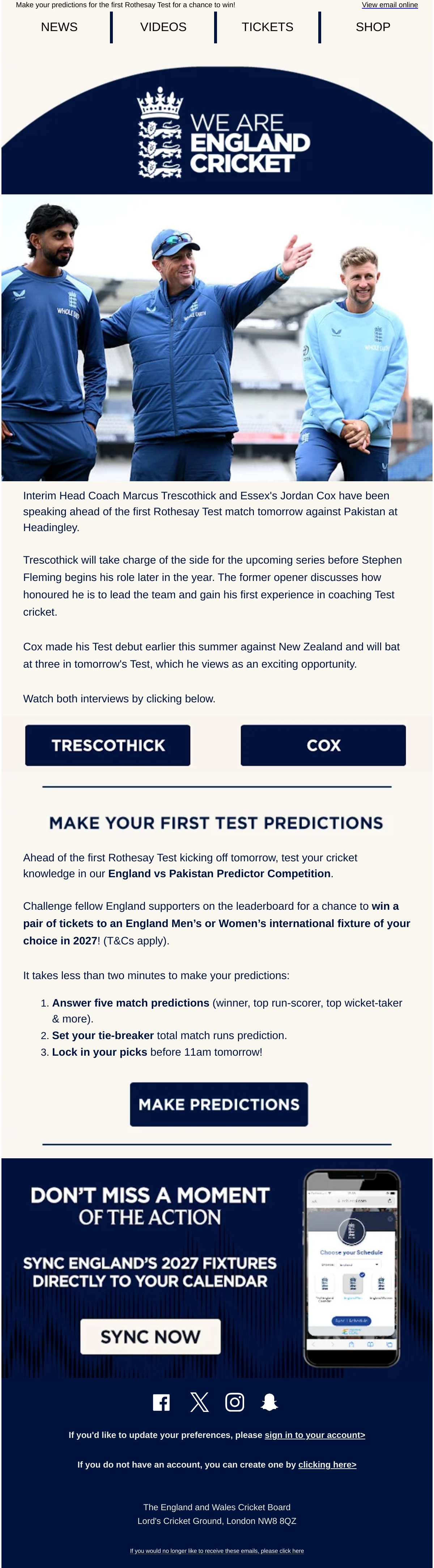Open the Snapchat icon
This screenshot has height=1568, width=434.
point(269,1403)
